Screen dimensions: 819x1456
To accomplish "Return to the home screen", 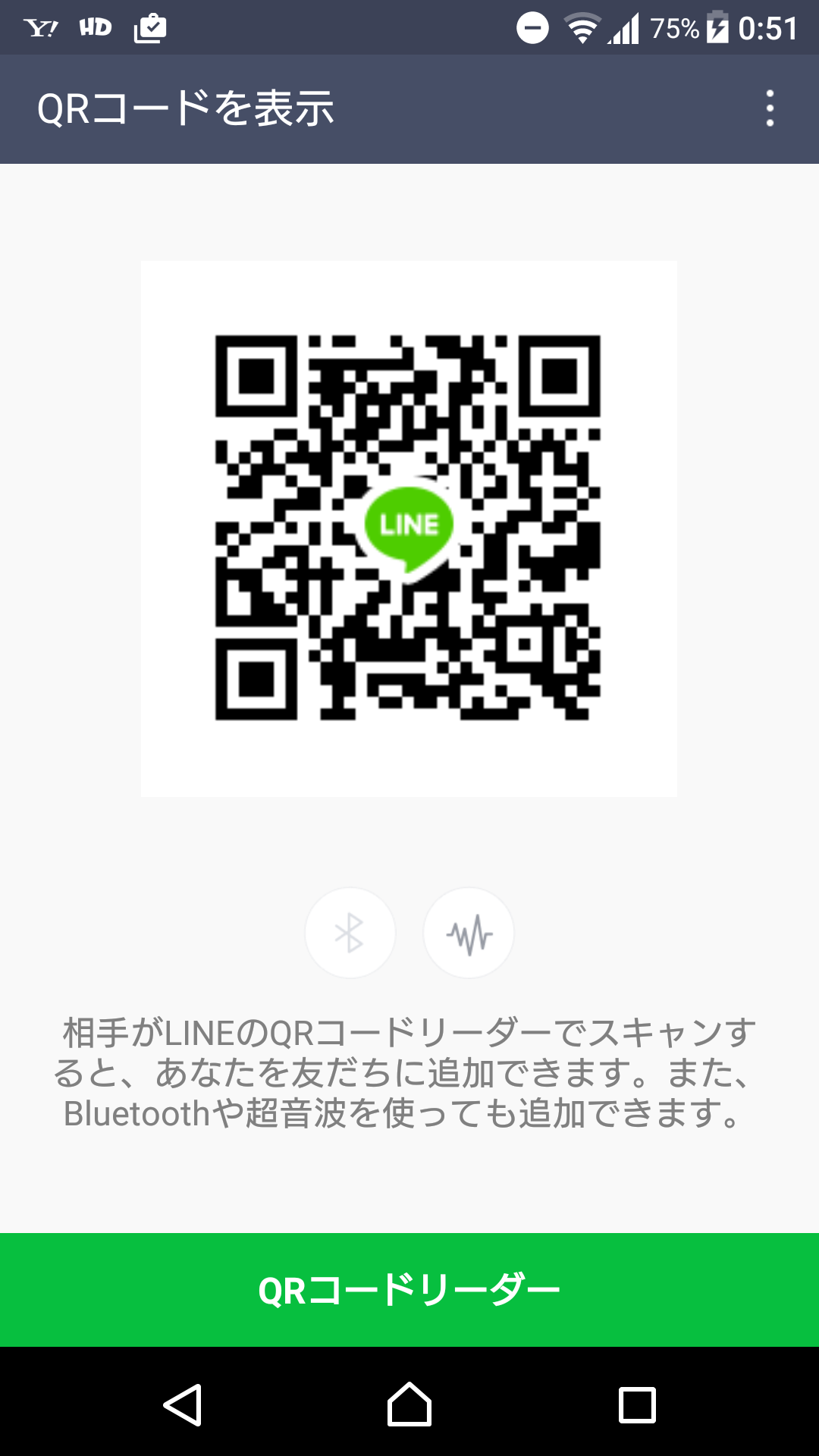I will 409,1404.
